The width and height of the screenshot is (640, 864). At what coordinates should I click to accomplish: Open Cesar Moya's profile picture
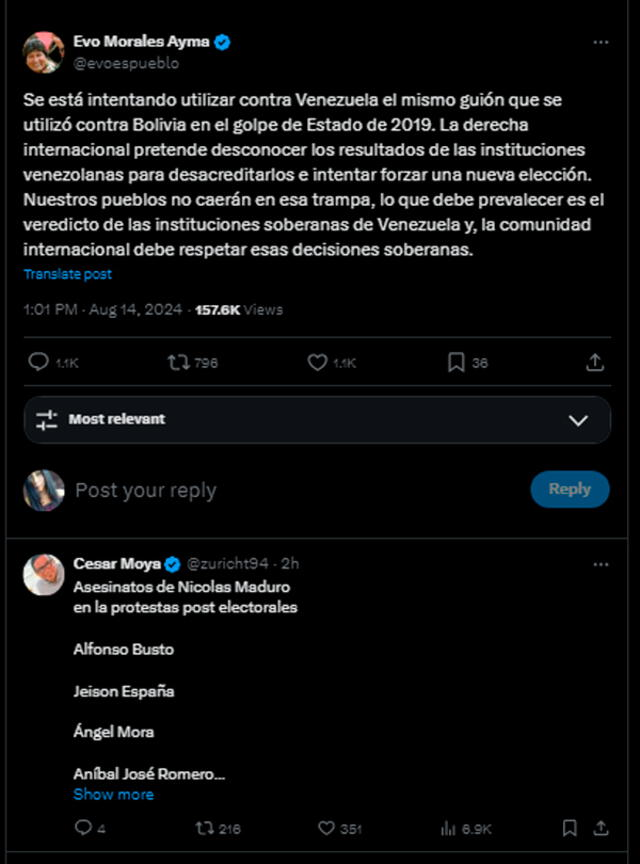pyautogui.click(x=44, y=575)
